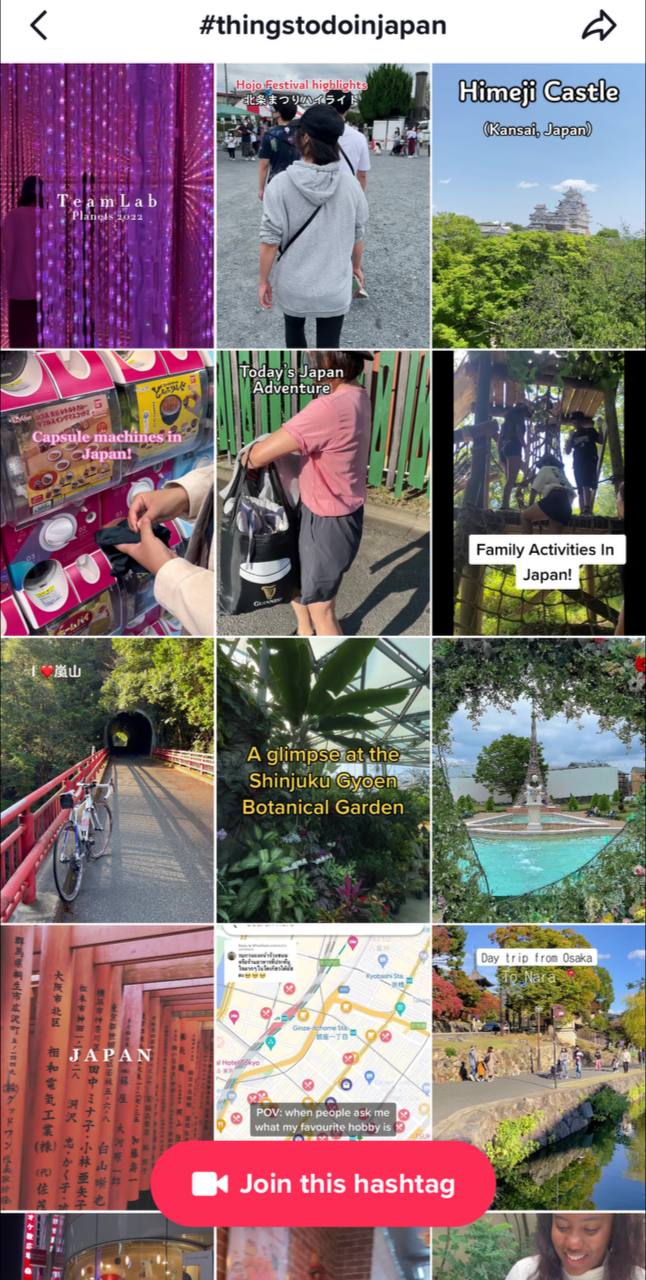Play the Hojo Festival highlights video

pyautogui.click(x=323, y=205)
